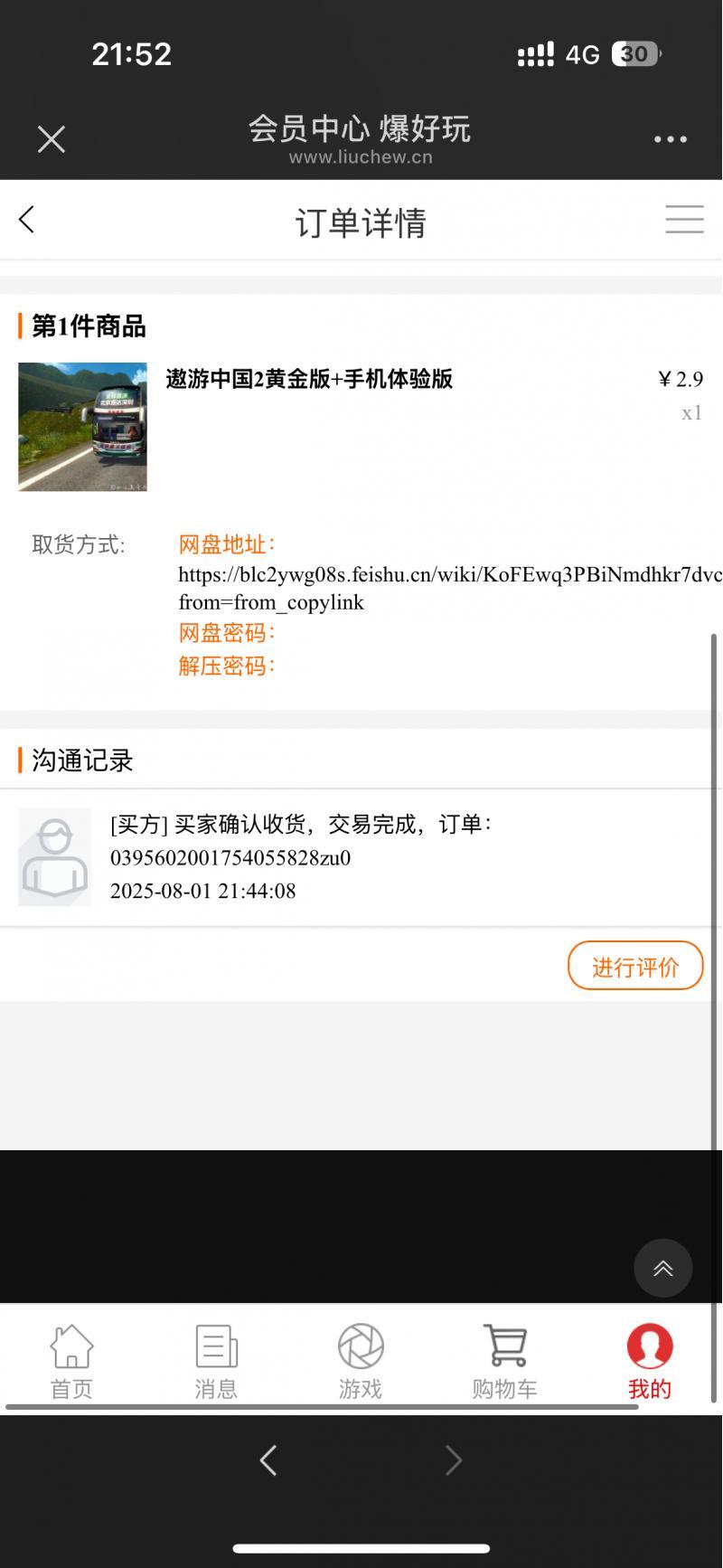Jump back to top with the double-arrow button
The image size is (723, 1568).
coord(662,1268)
